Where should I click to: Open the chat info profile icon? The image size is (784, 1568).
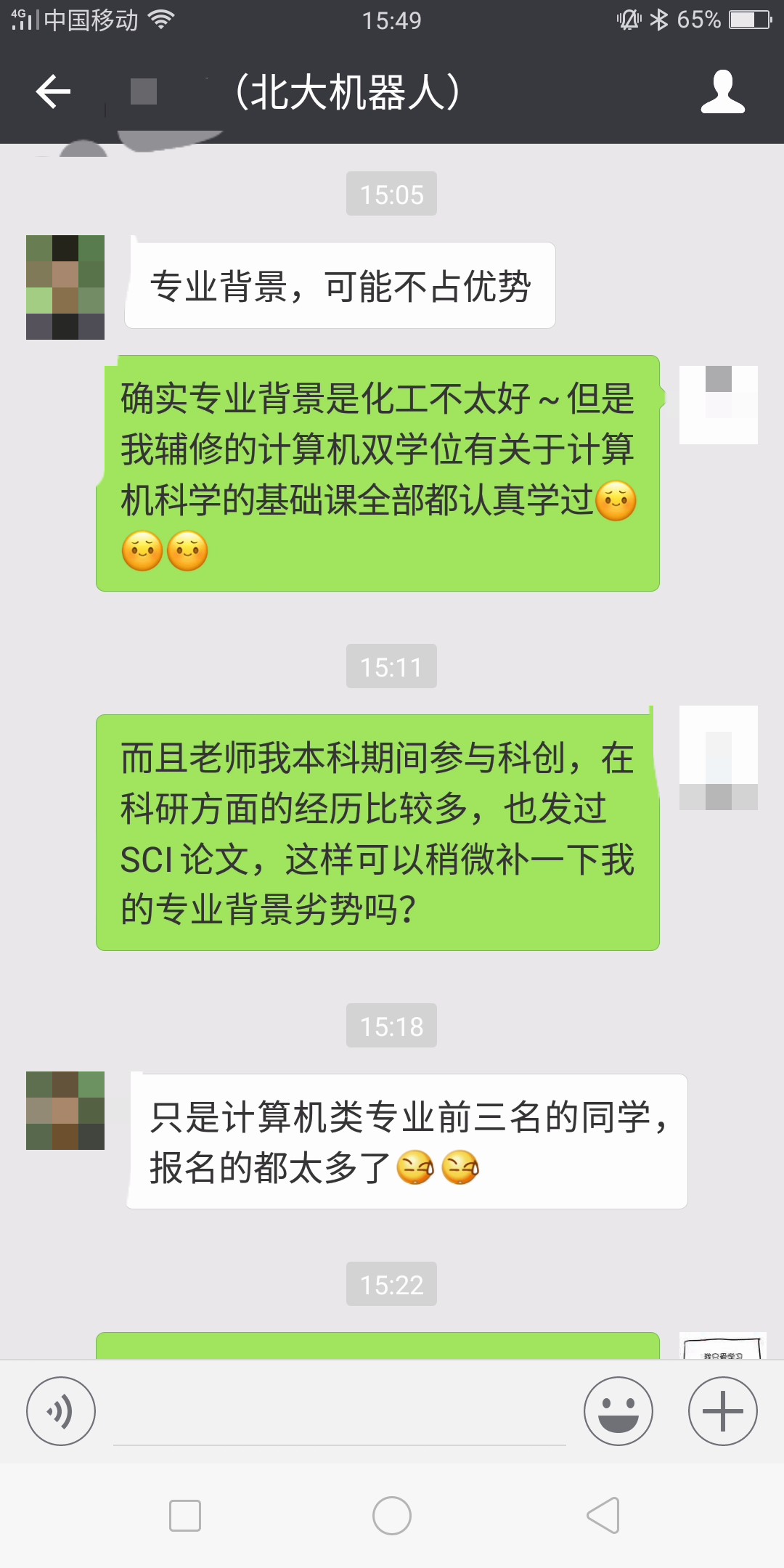point(722,92)
